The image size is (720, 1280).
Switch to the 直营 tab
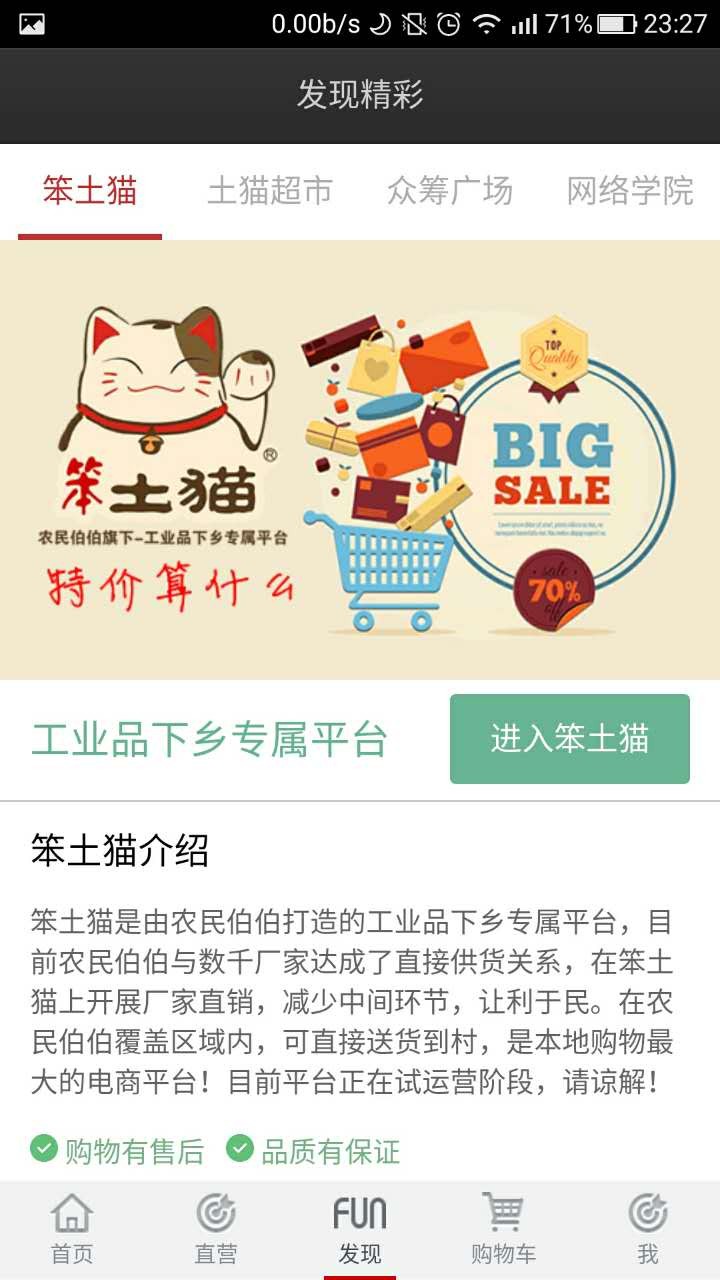pos(216,1230)
